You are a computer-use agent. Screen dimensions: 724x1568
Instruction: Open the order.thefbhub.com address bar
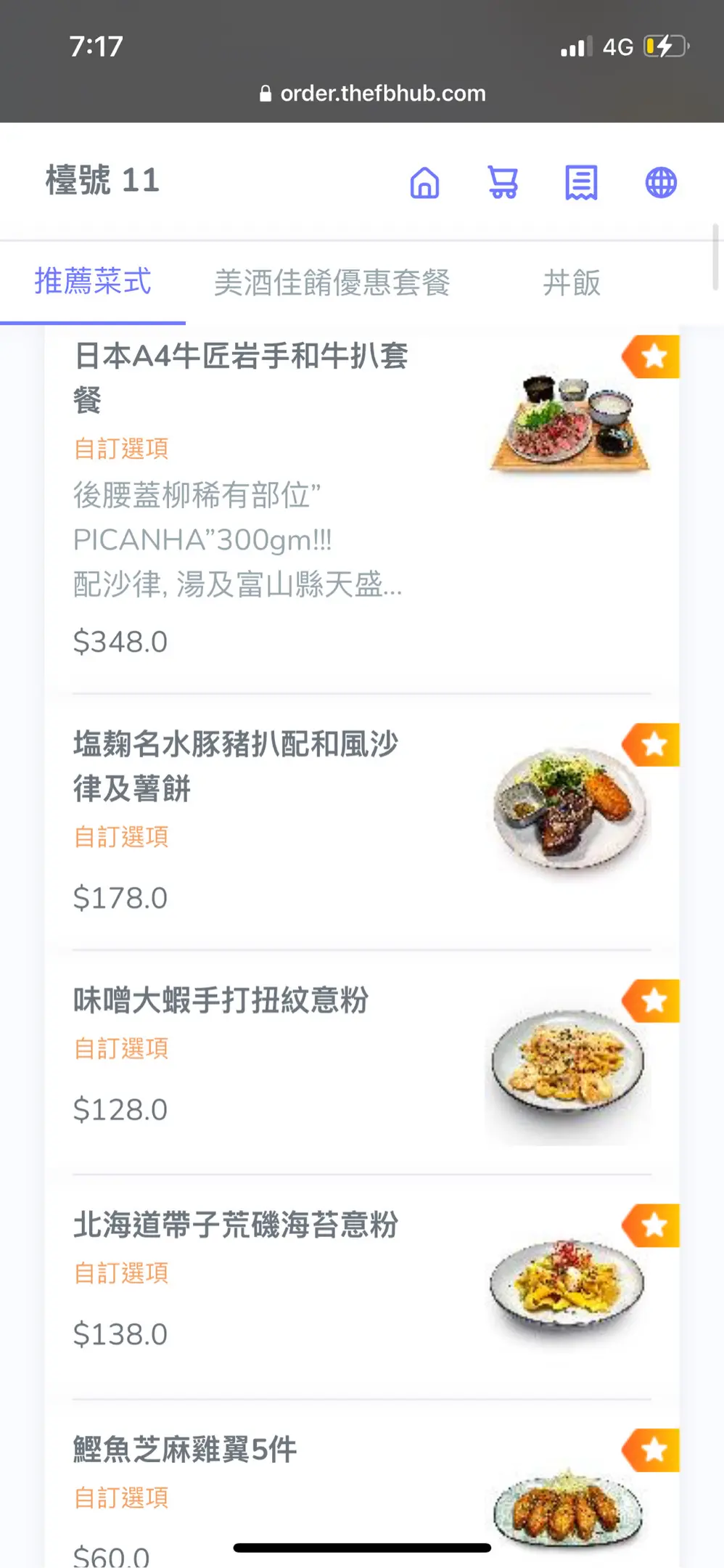click(x=374, y=94)
